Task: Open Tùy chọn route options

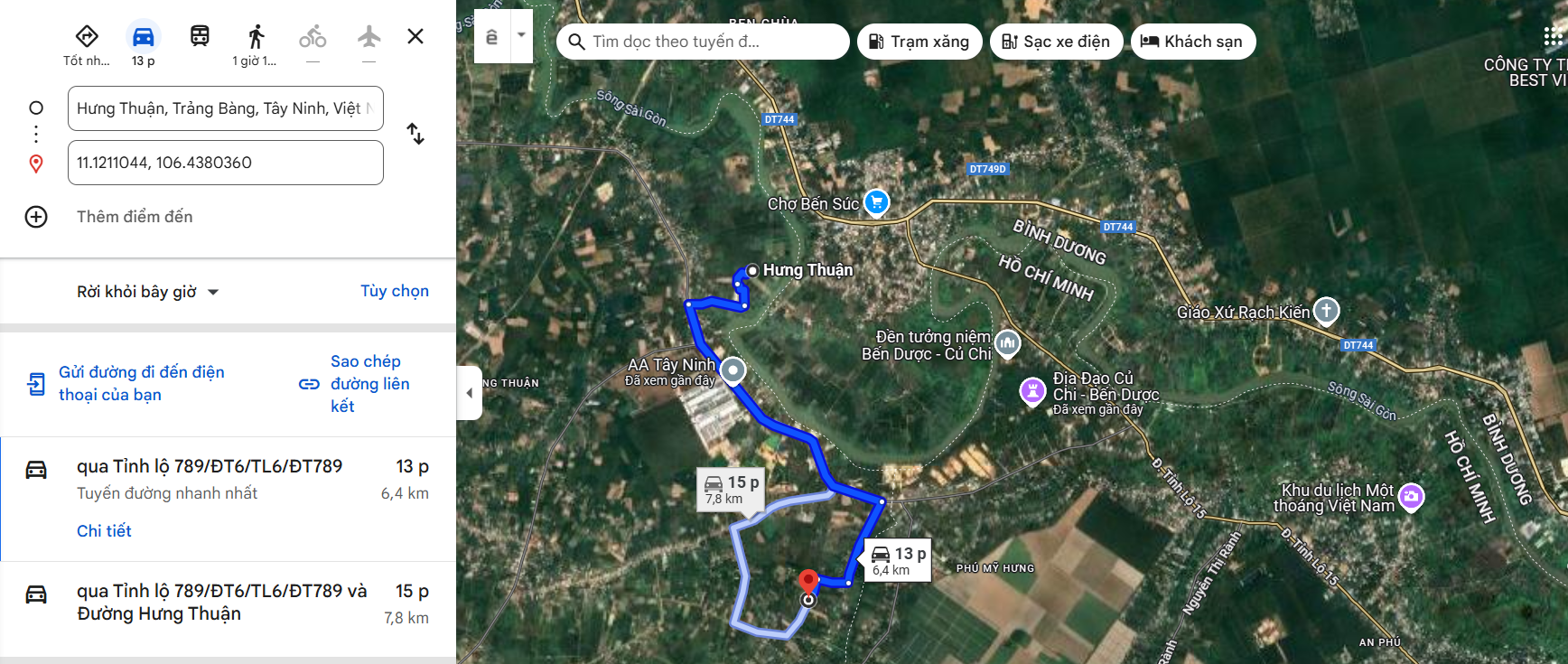Action: pos(394,291)
